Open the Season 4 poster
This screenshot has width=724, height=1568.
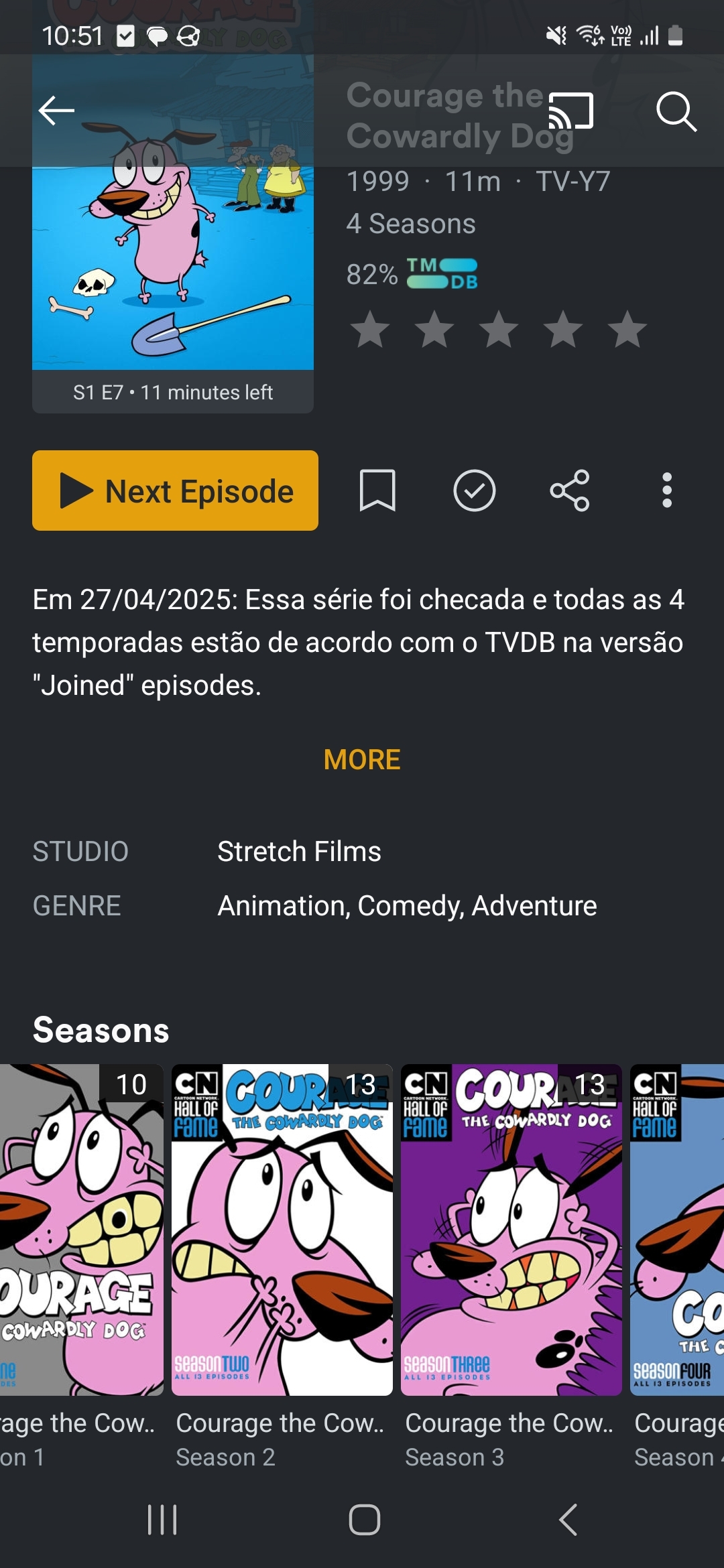coord(677,1229)
